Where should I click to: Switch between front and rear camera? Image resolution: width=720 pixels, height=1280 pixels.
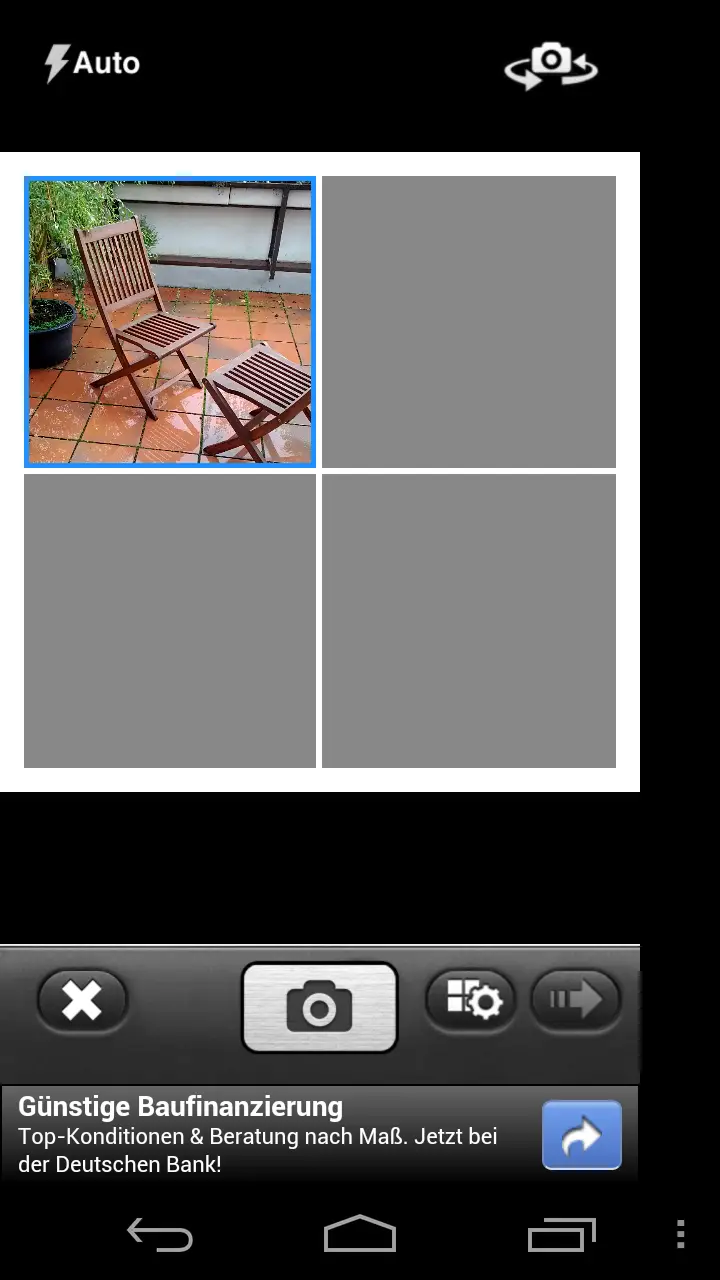551,65
